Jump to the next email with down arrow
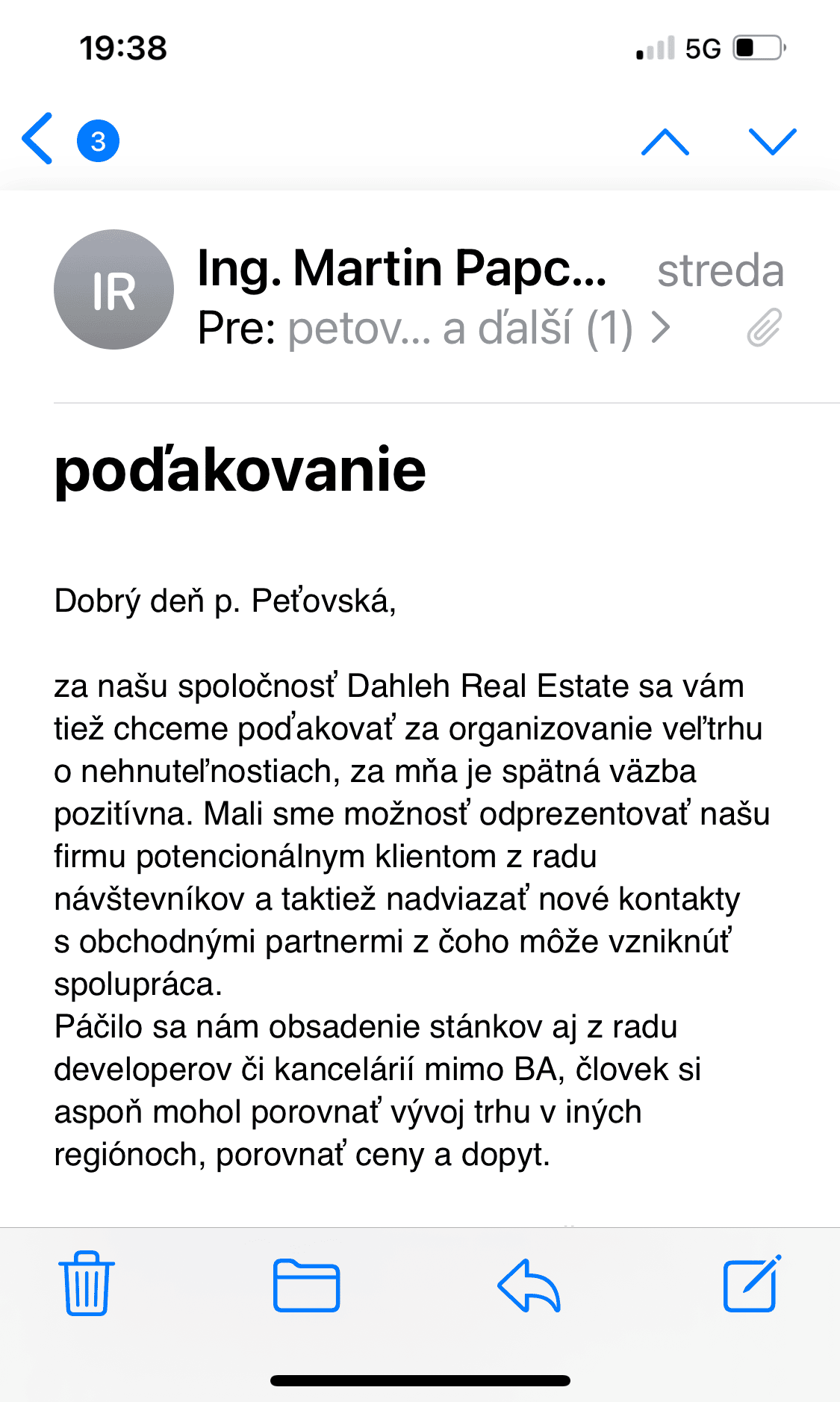This screenshot has width=840, height=1402. pyautogui.click(x=773, y=141)
